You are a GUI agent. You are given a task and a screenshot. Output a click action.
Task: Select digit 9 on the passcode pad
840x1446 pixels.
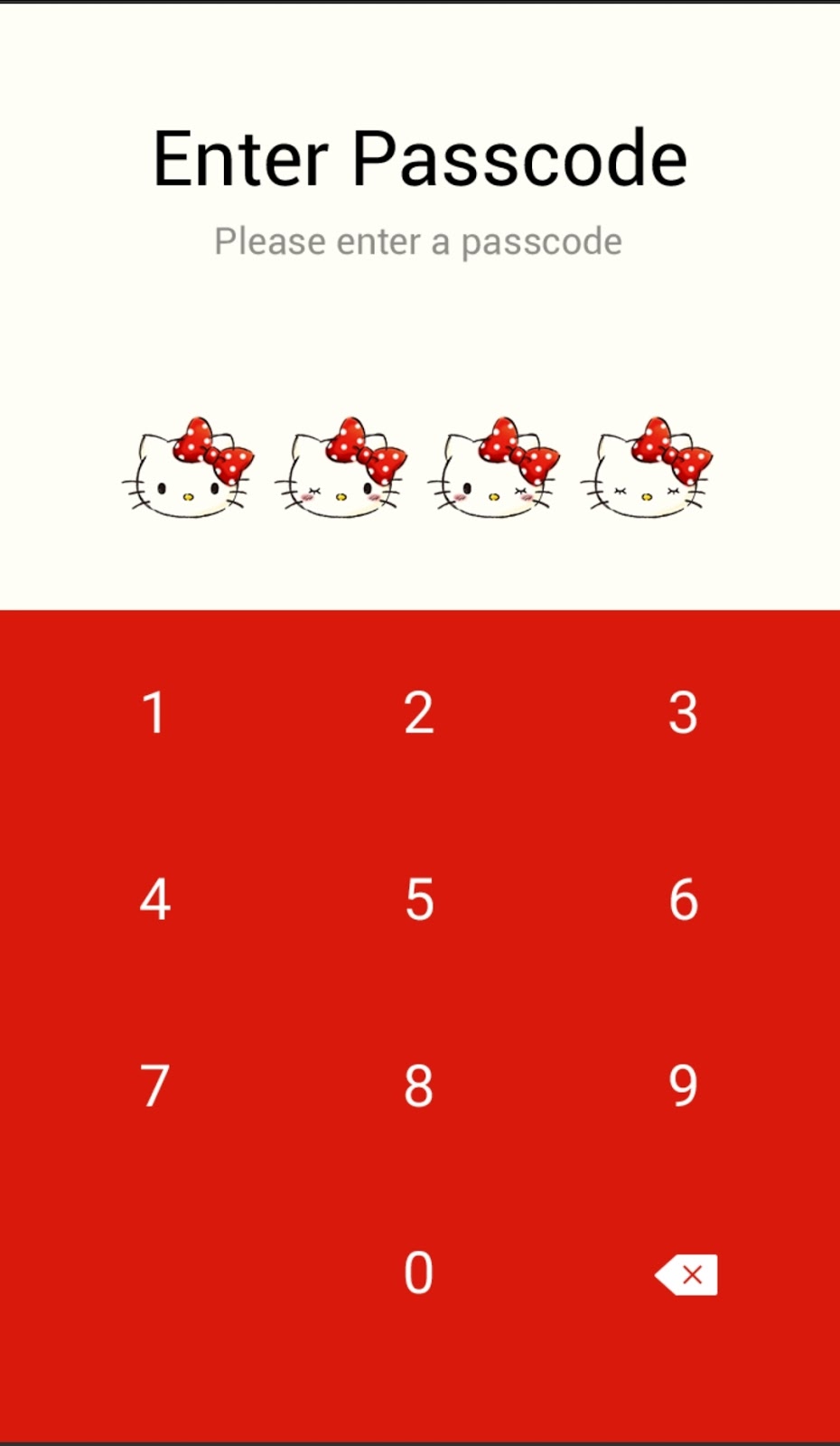click(x=684, y=1086)
